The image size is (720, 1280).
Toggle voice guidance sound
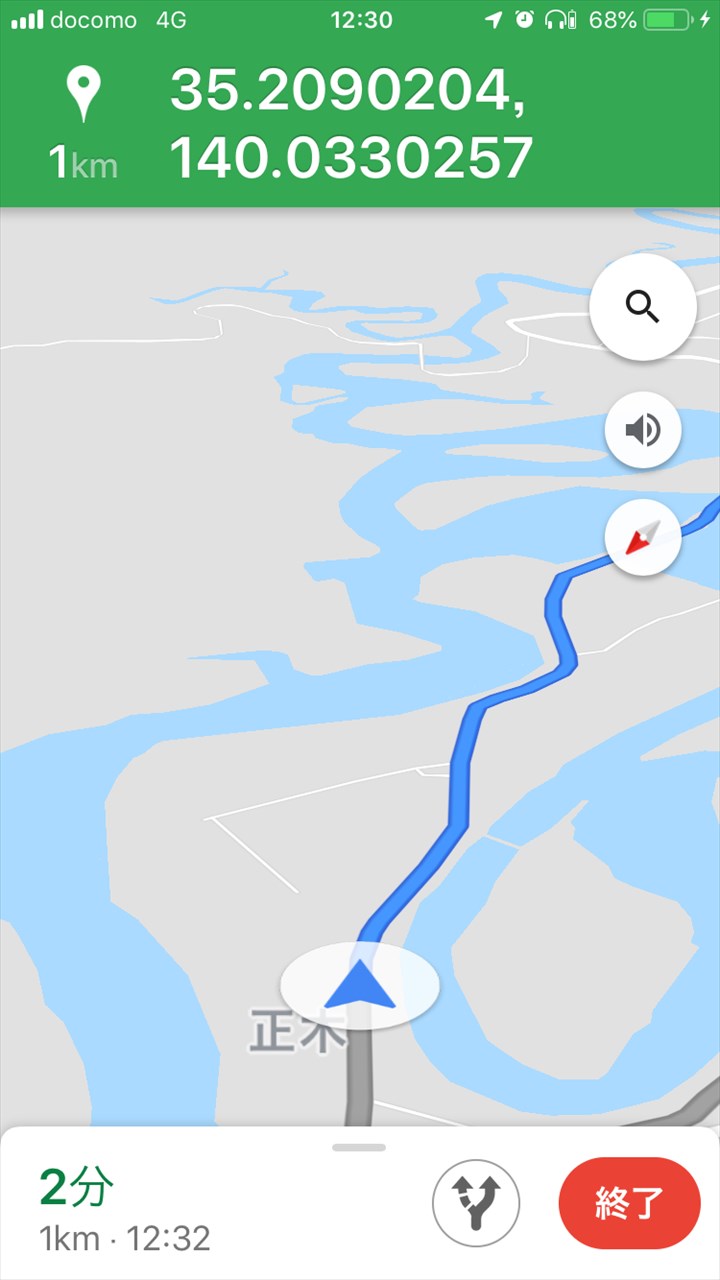pyautogui.click(x=642, y=430)
